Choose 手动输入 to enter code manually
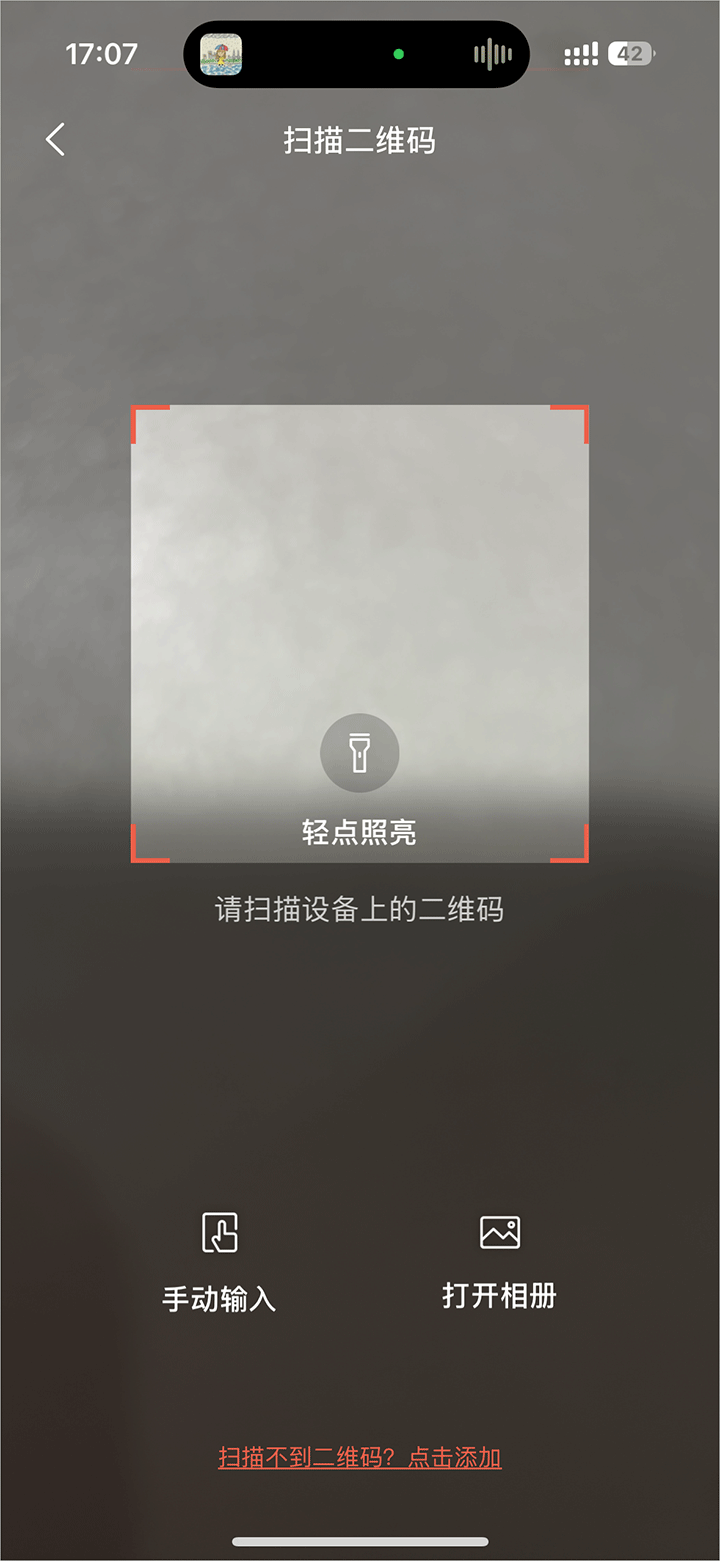Viewport: 720px width, 1561px height. pyautogui.click(x=219, y=1260)
